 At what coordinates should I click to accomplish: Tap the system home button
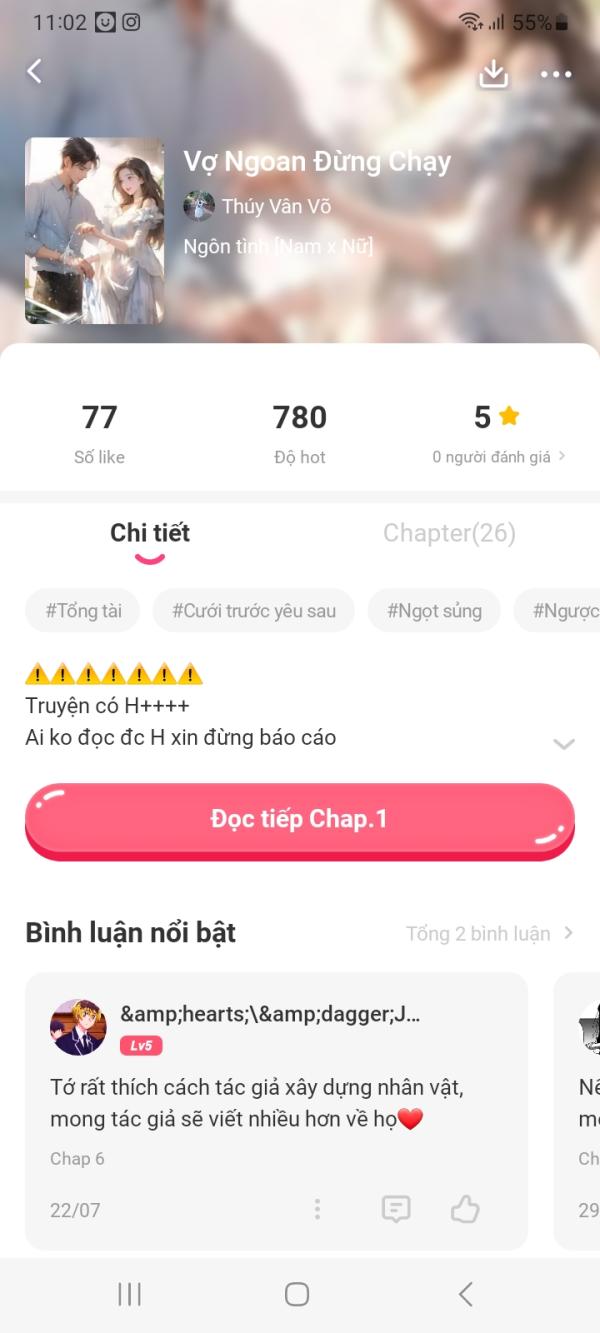point(297,1294)
